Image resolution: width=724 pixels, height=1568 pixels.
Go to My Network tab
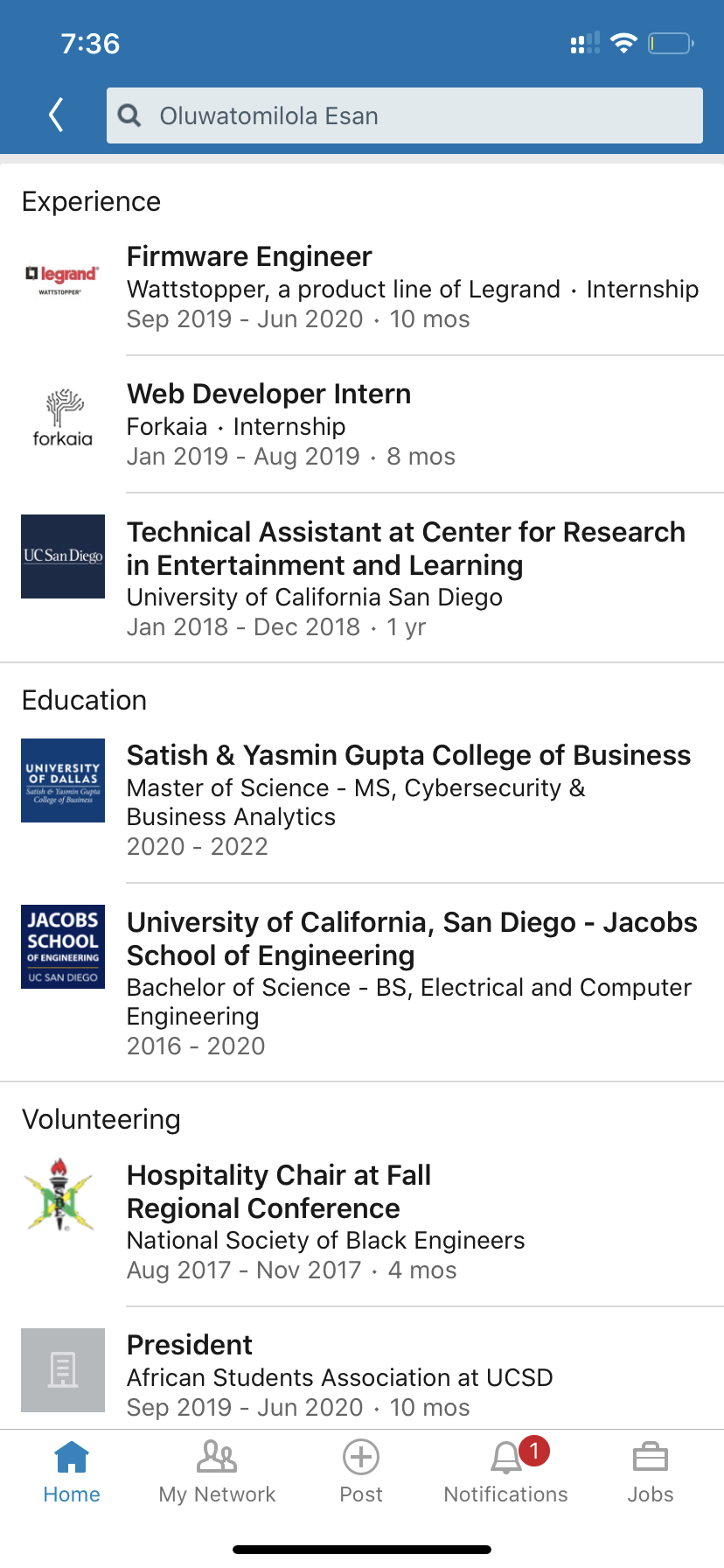(217, 1472)
